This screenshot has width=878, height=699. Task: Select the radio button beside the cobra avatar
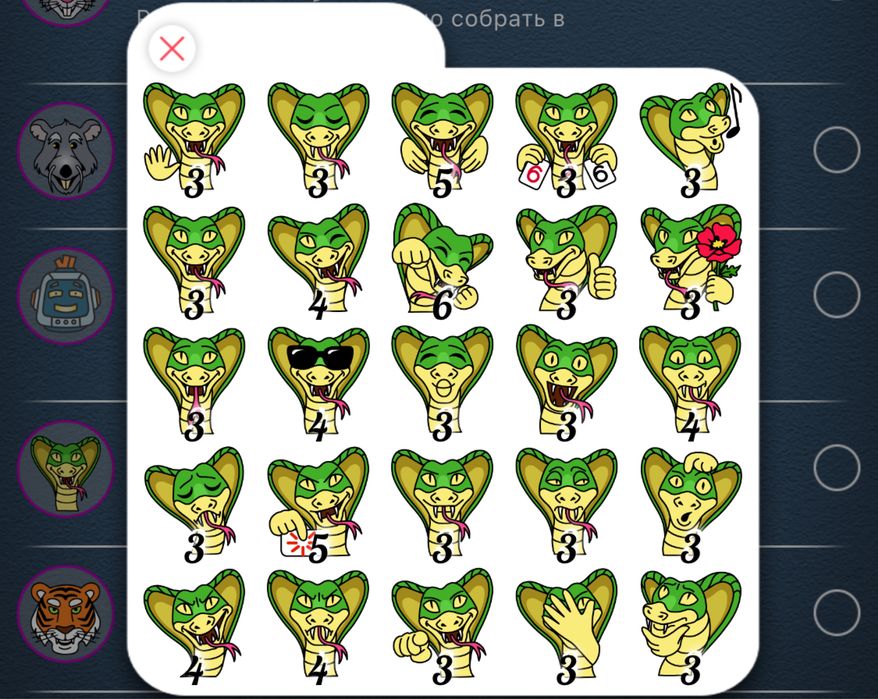pyautogui.click(x=836, y=467)
